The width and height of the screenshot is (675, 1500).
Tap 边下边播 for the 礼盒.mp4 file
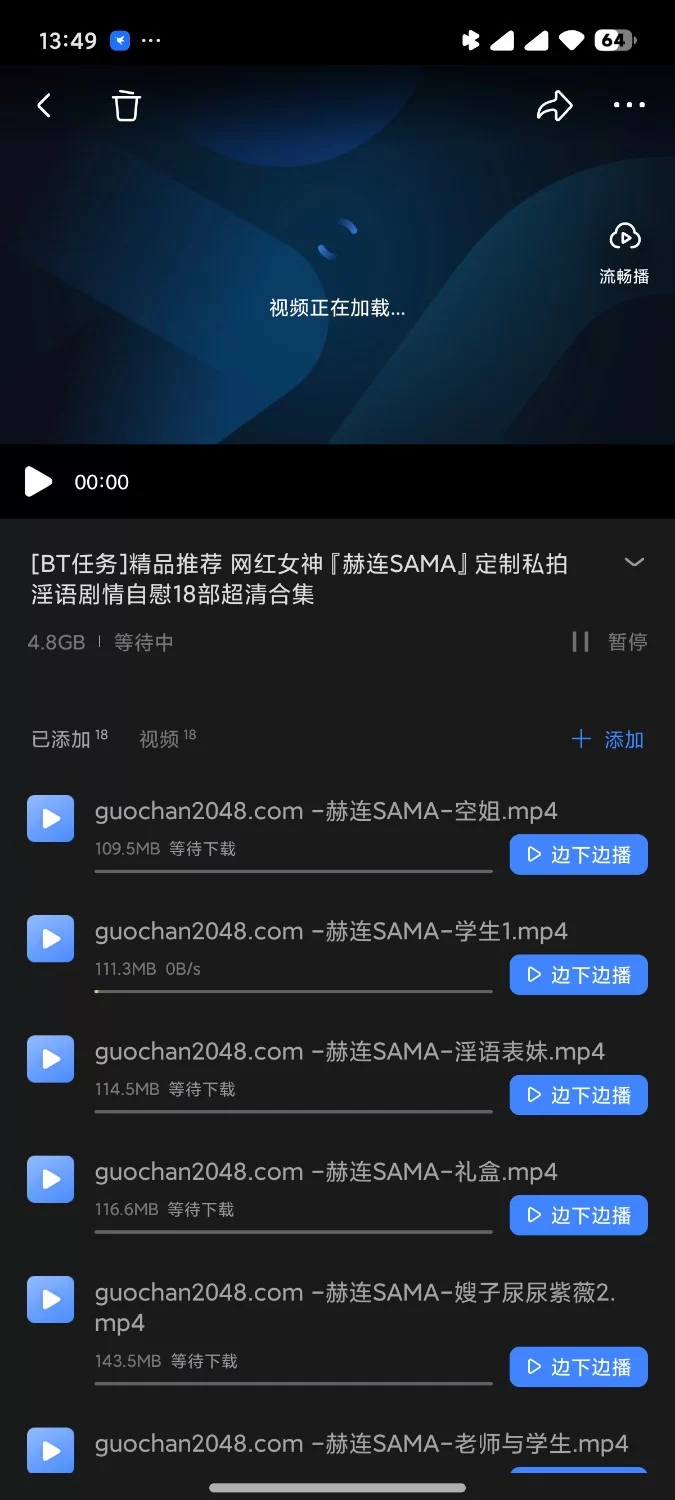(579, 1215)
